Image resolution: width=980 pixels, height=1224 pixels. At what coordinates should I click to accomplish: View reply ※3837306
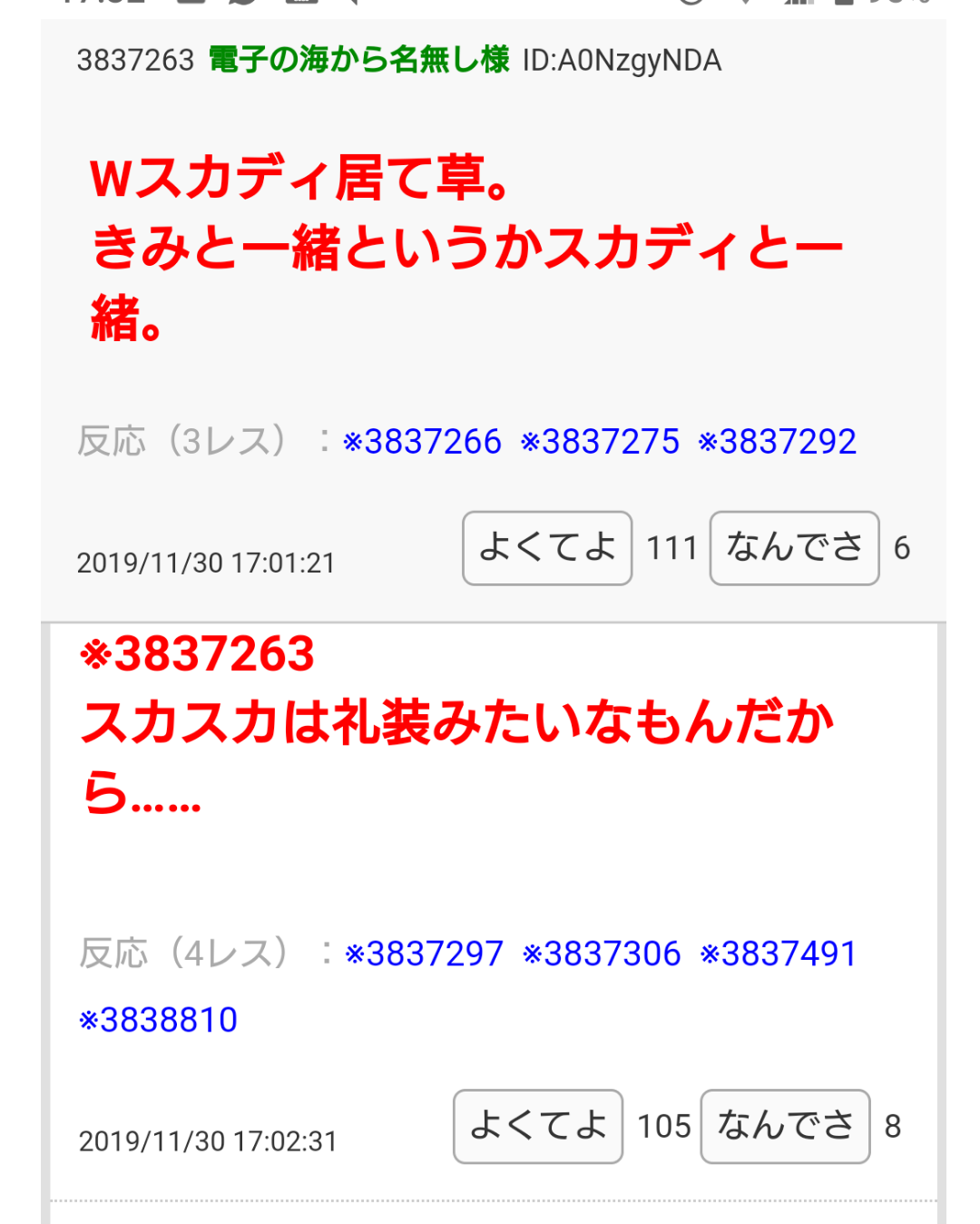coord(602,954)
